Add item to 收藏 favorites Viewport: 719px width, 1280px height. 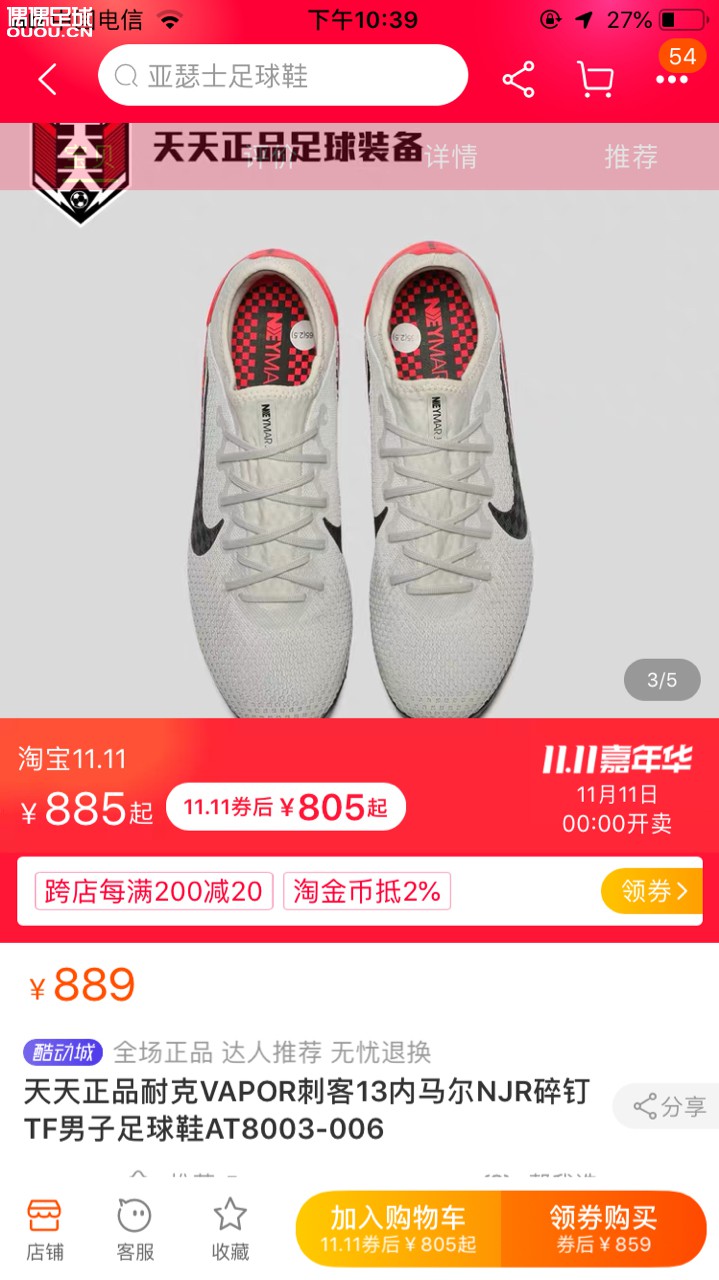coord(230,1229)
